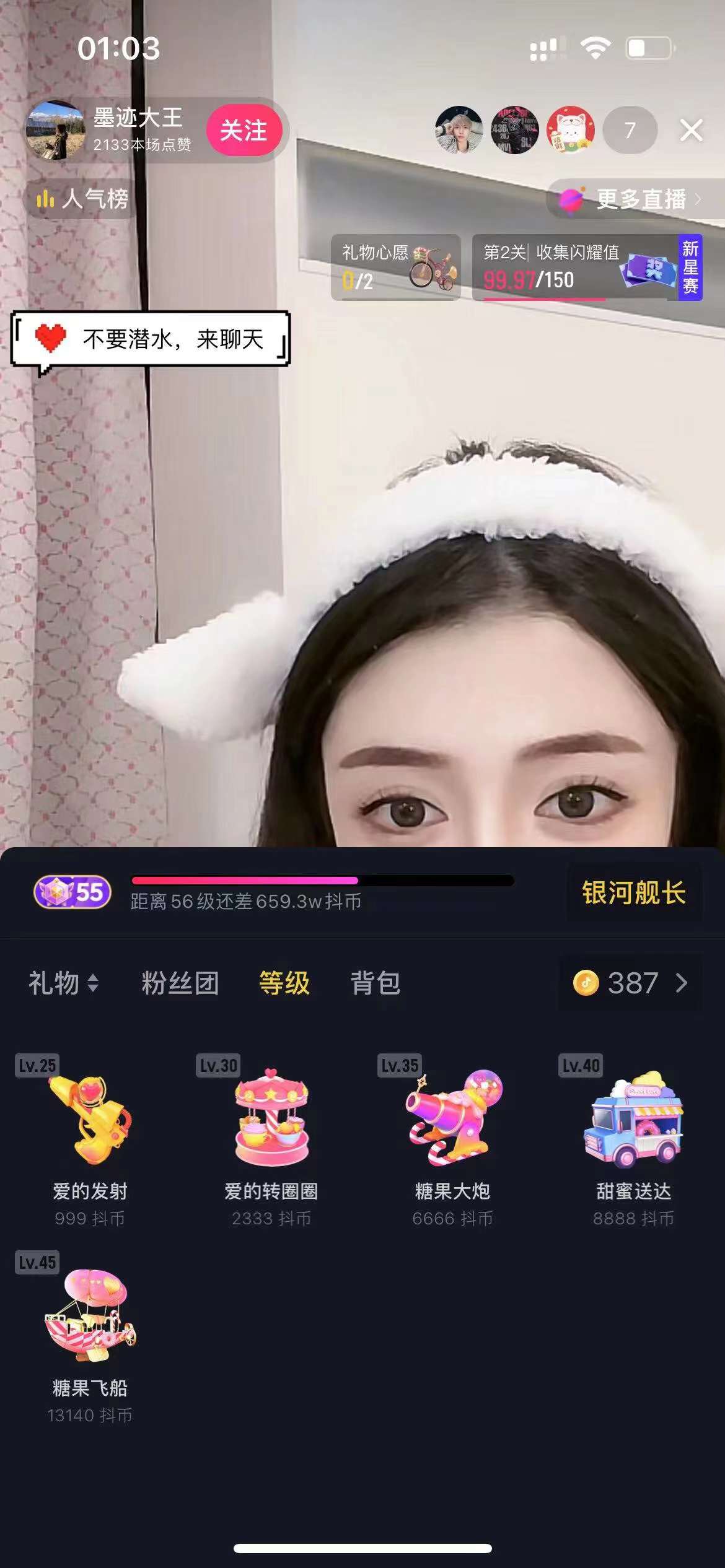The height and width of the screenshot is (1568, 725).
Task: Switch to the 礼物 tab
Action: click(x=63, y=983)
